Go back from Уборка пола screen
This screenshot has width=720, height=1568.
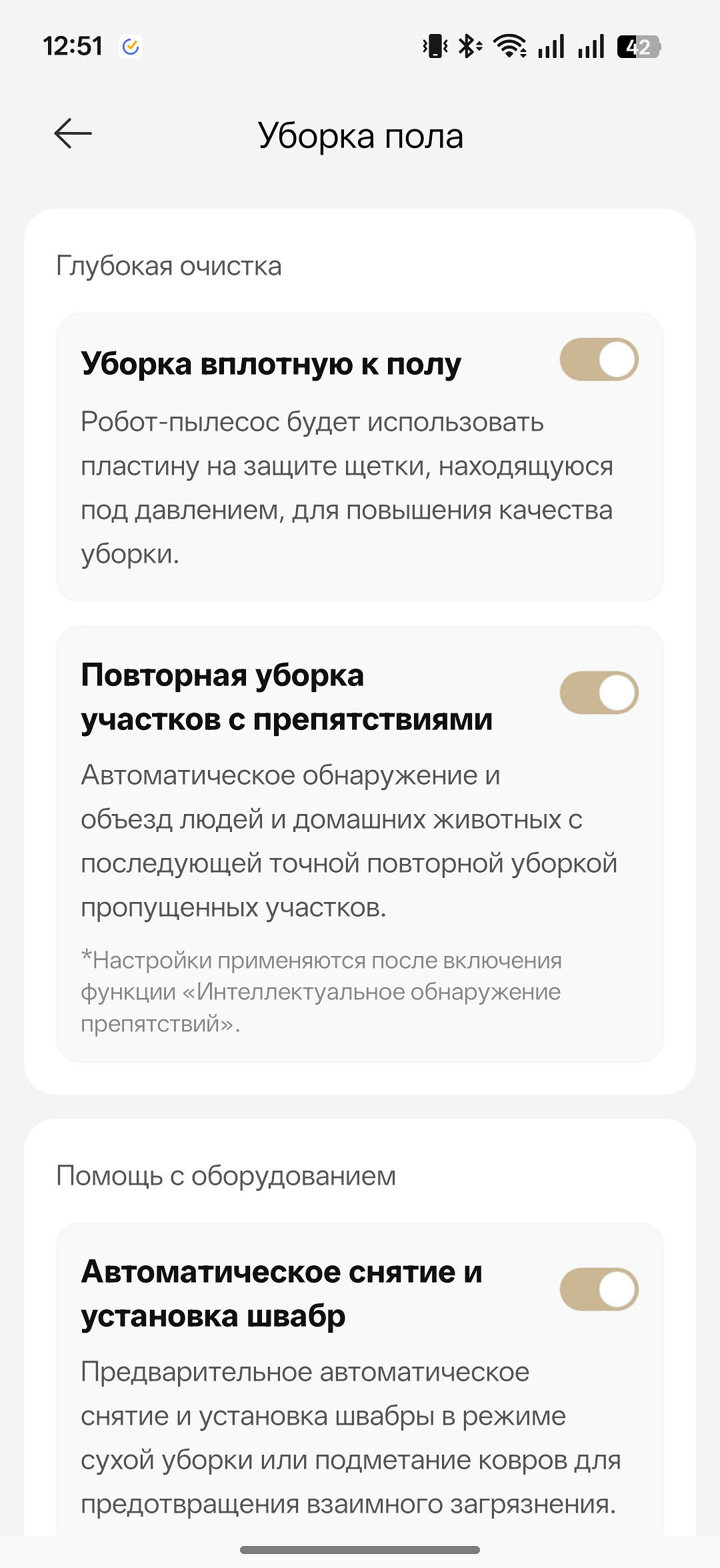click(x=73, y=134)
